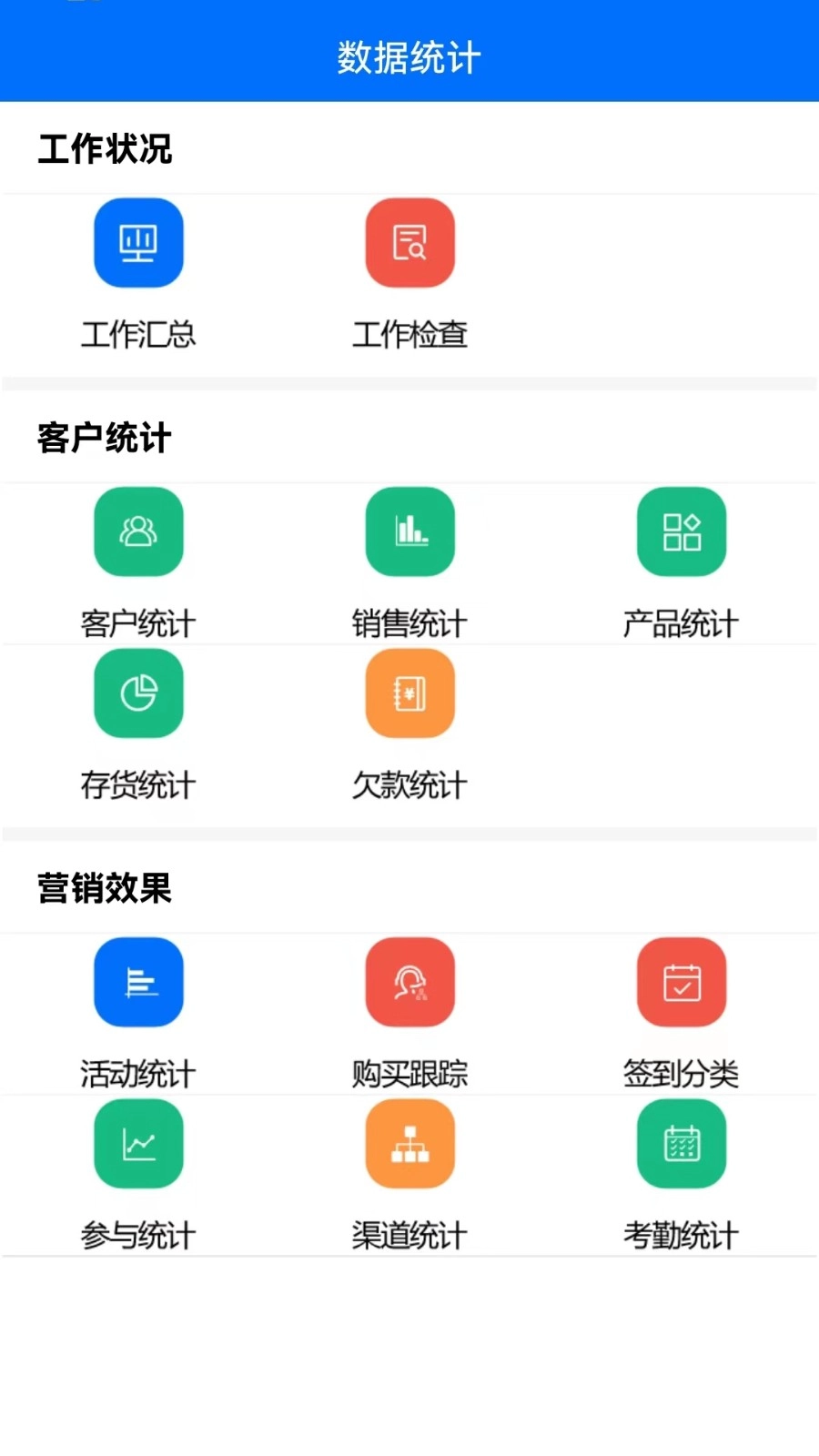Open the 欠款统计 (Arrears Statistics) icon
The image size is (819, 1456).
[409, 693]
